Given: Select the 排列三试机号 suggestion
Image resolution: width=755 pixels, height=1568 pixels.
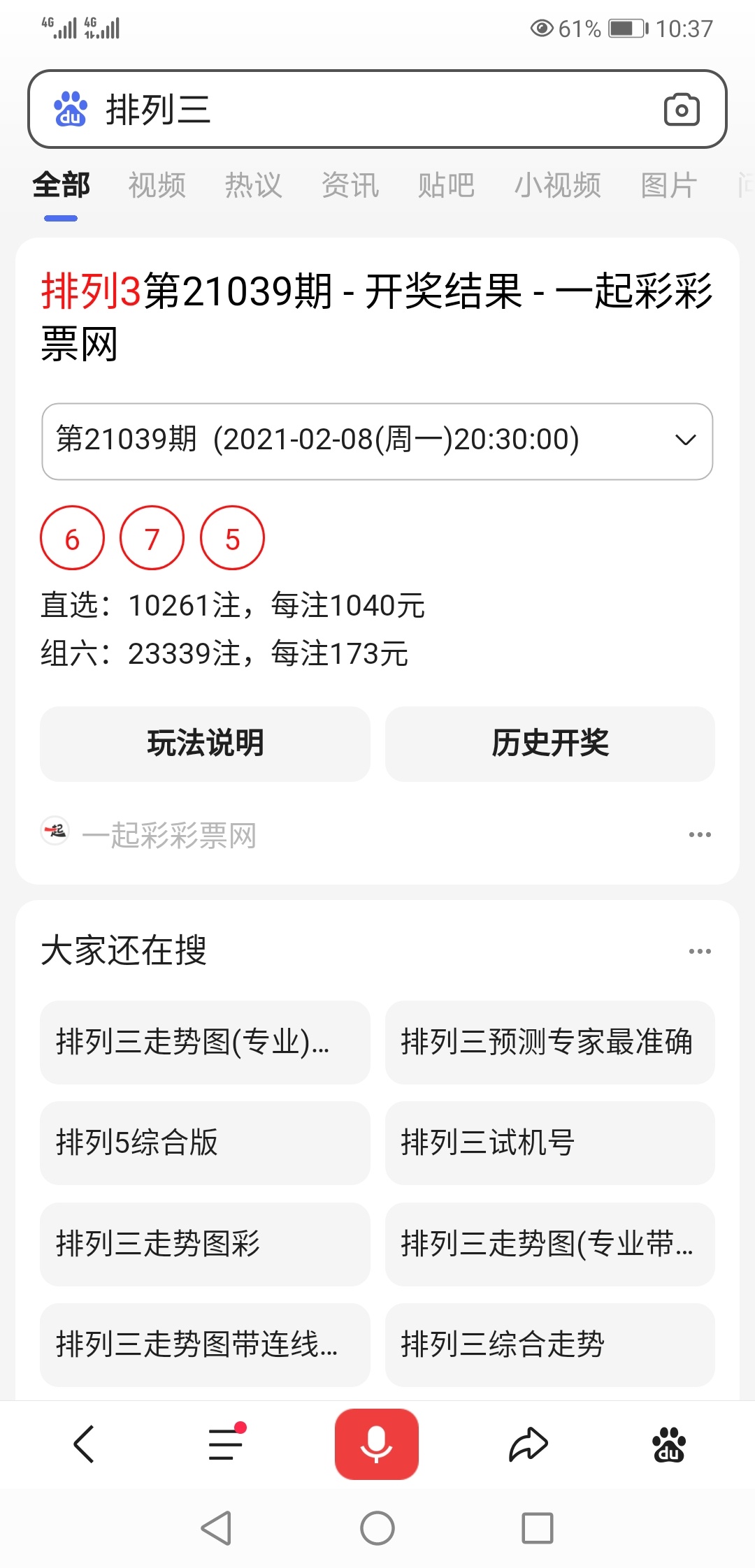Looking at the screenshot, I should pyautogui.click(x=550, y=1142).
